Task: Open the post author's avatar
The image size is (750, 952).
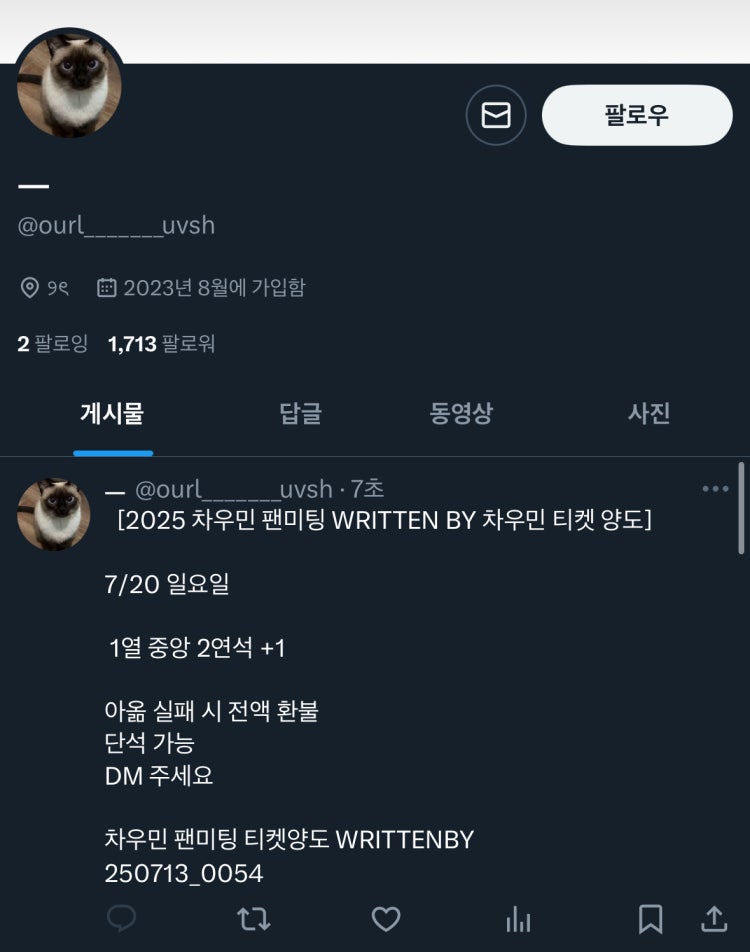Action: point(54,514)
